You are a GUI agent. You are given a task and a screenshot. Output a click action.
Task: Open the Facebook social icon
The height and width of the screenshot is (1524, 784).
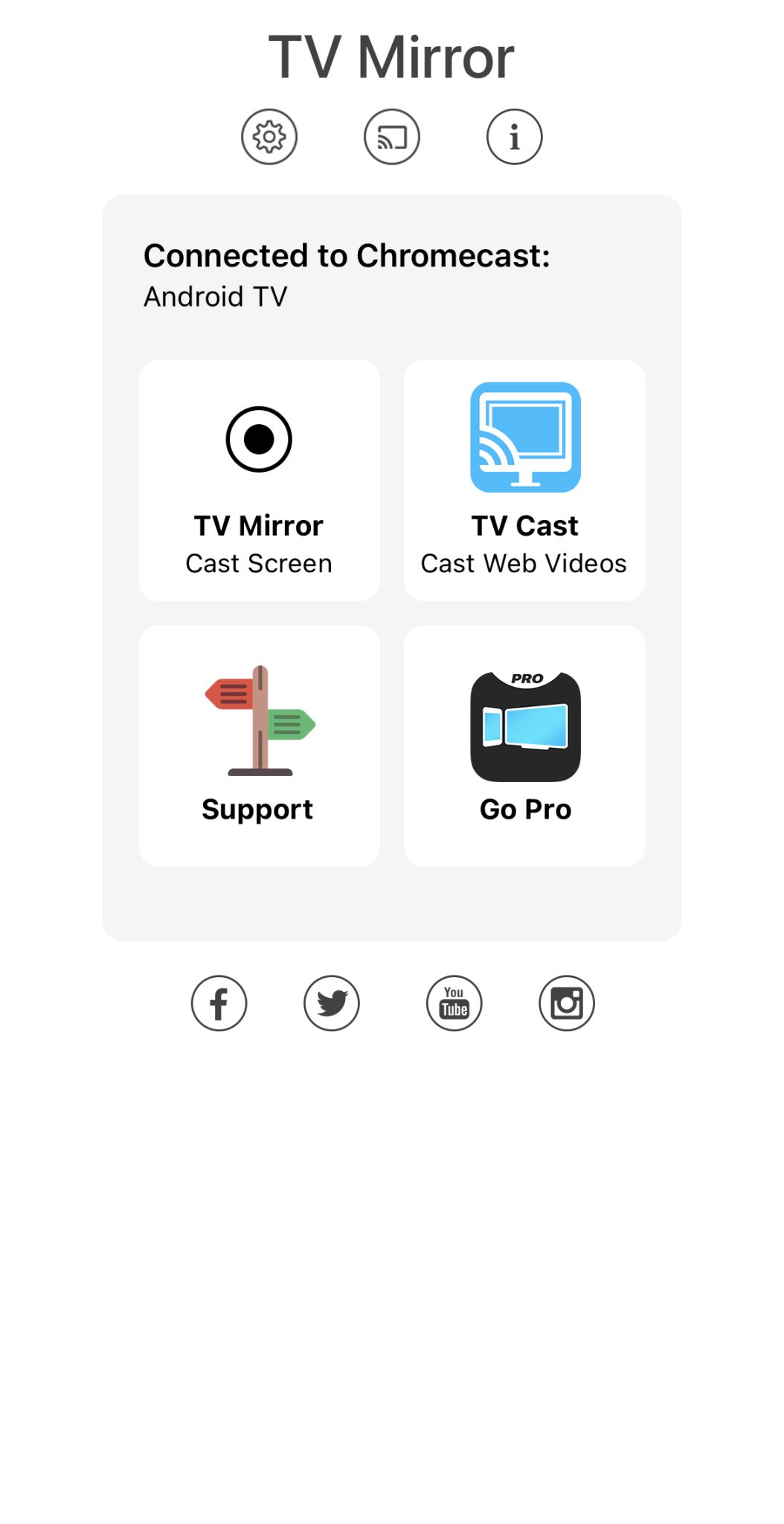tap(218, 1003)
